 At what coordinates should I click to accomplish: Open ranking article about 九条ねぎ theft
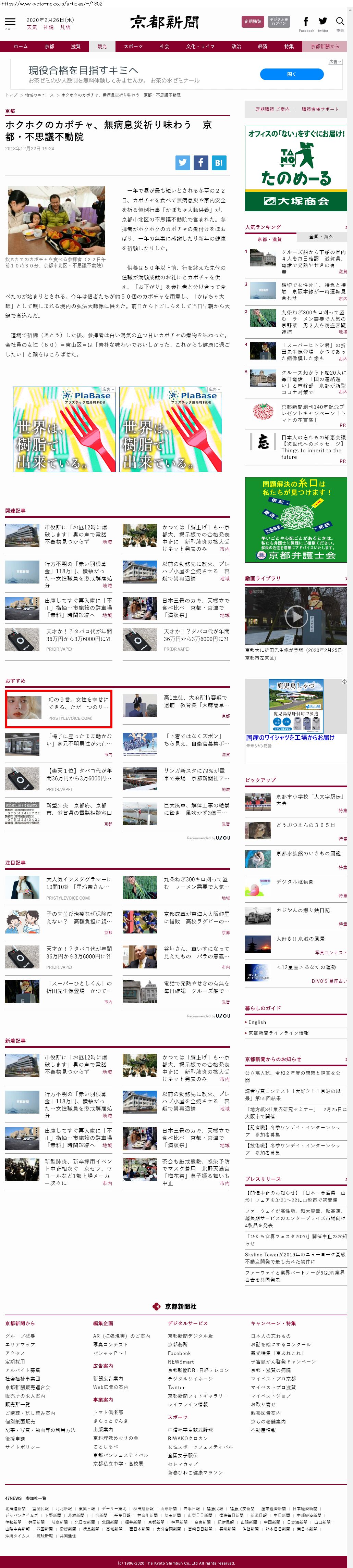point(313,318)
